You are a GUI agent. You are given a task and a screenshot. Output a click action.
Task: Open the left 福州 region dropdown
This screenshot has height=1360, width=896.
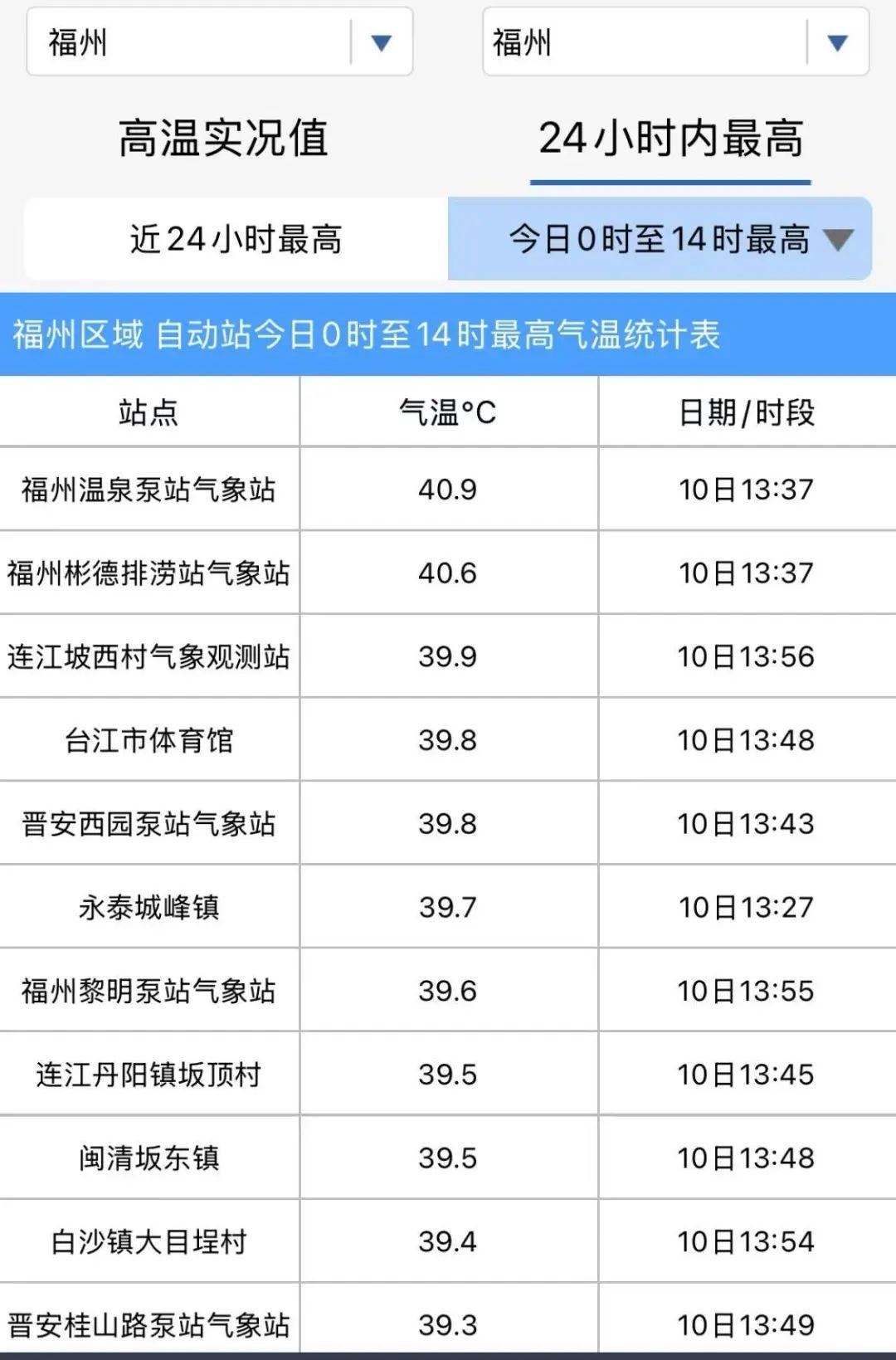(220, 41)
